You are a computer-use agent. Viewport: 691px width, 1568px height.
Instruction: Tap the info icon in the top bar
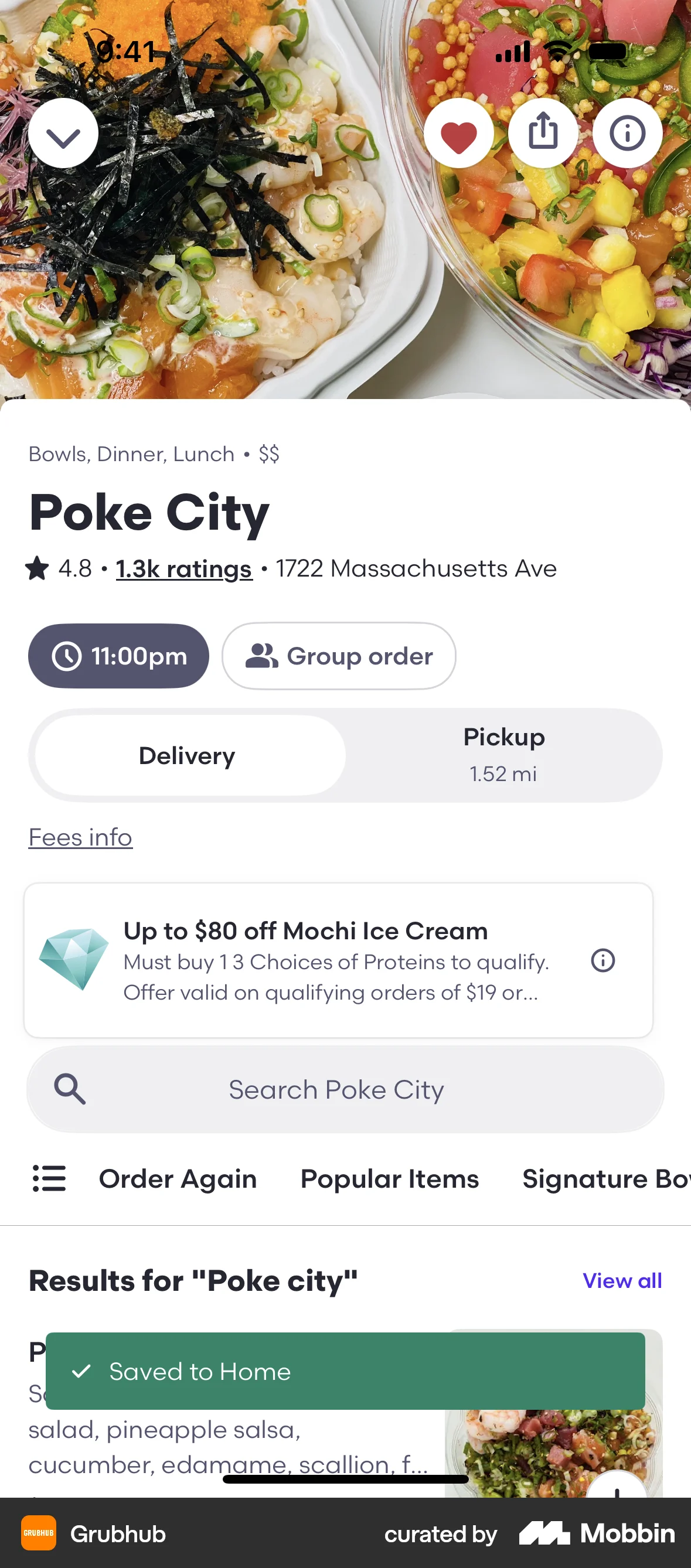(x=627, y=134)
